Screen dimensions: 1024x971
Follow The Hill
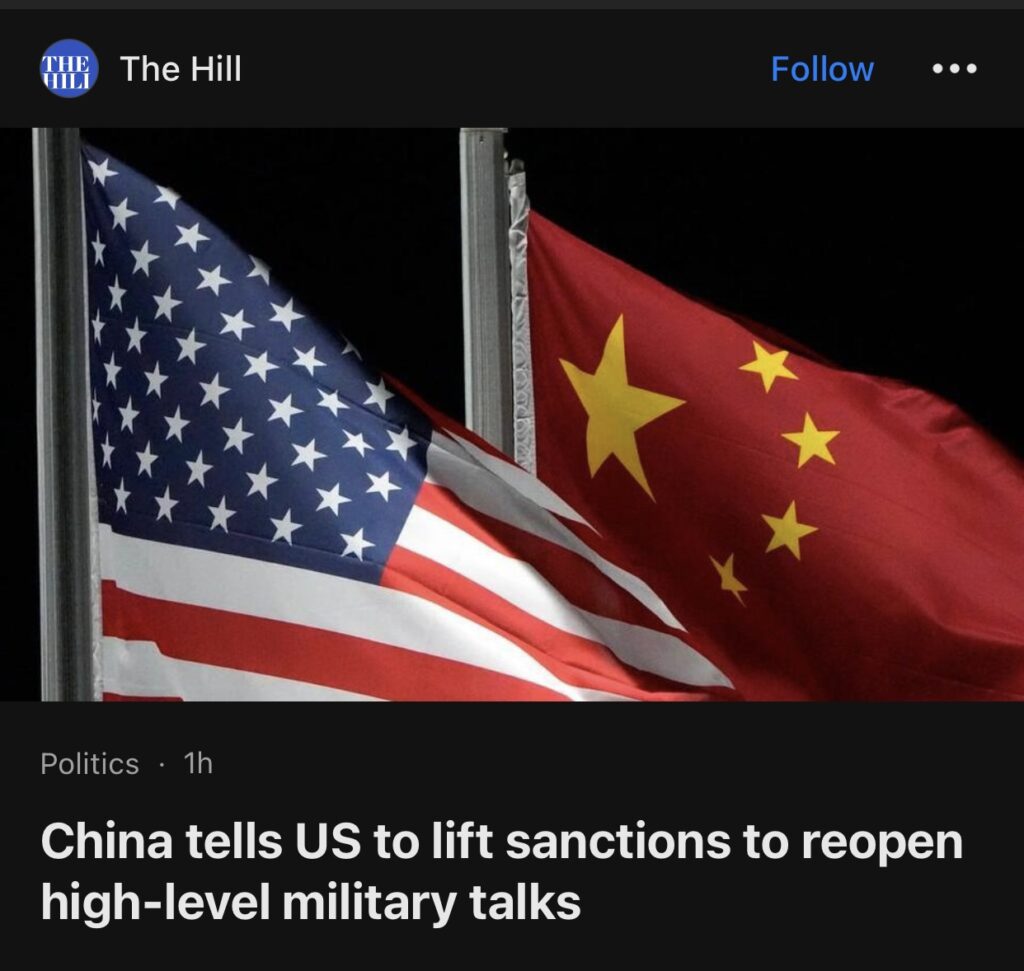coord(821,69)
